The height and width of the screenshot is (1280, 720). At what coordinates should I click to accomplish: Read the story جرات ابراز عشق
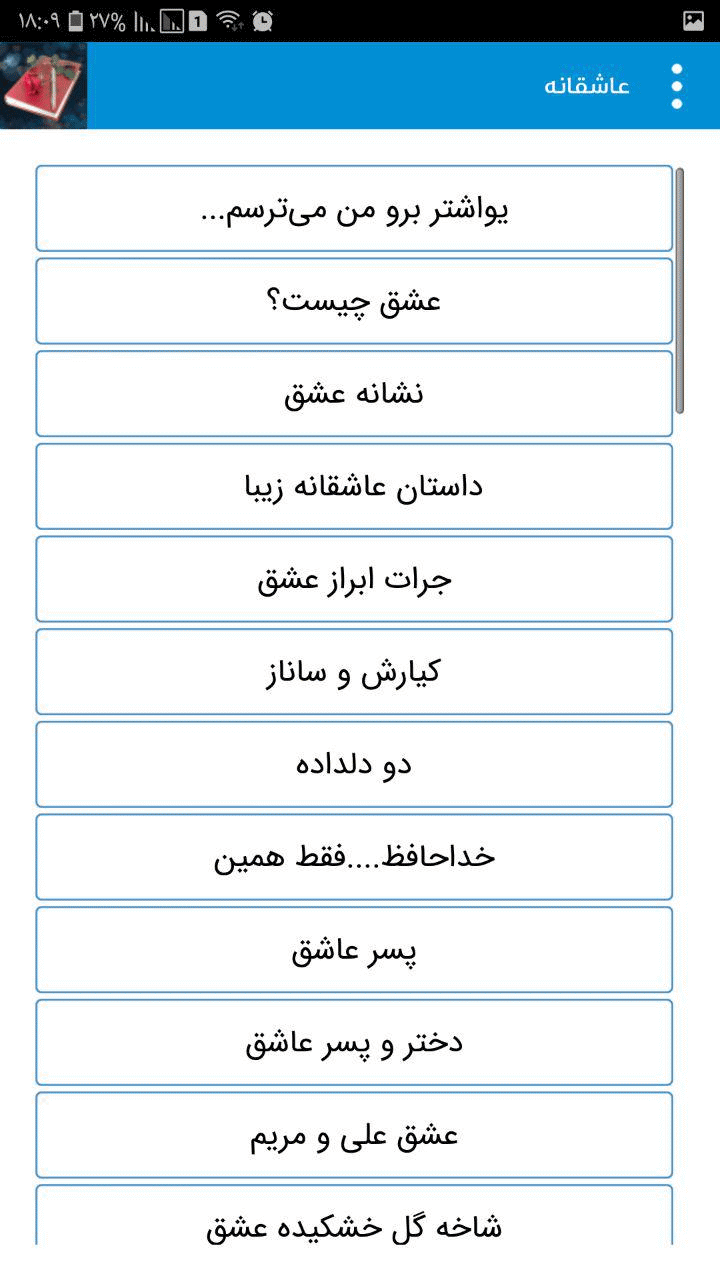pos(354,579)
